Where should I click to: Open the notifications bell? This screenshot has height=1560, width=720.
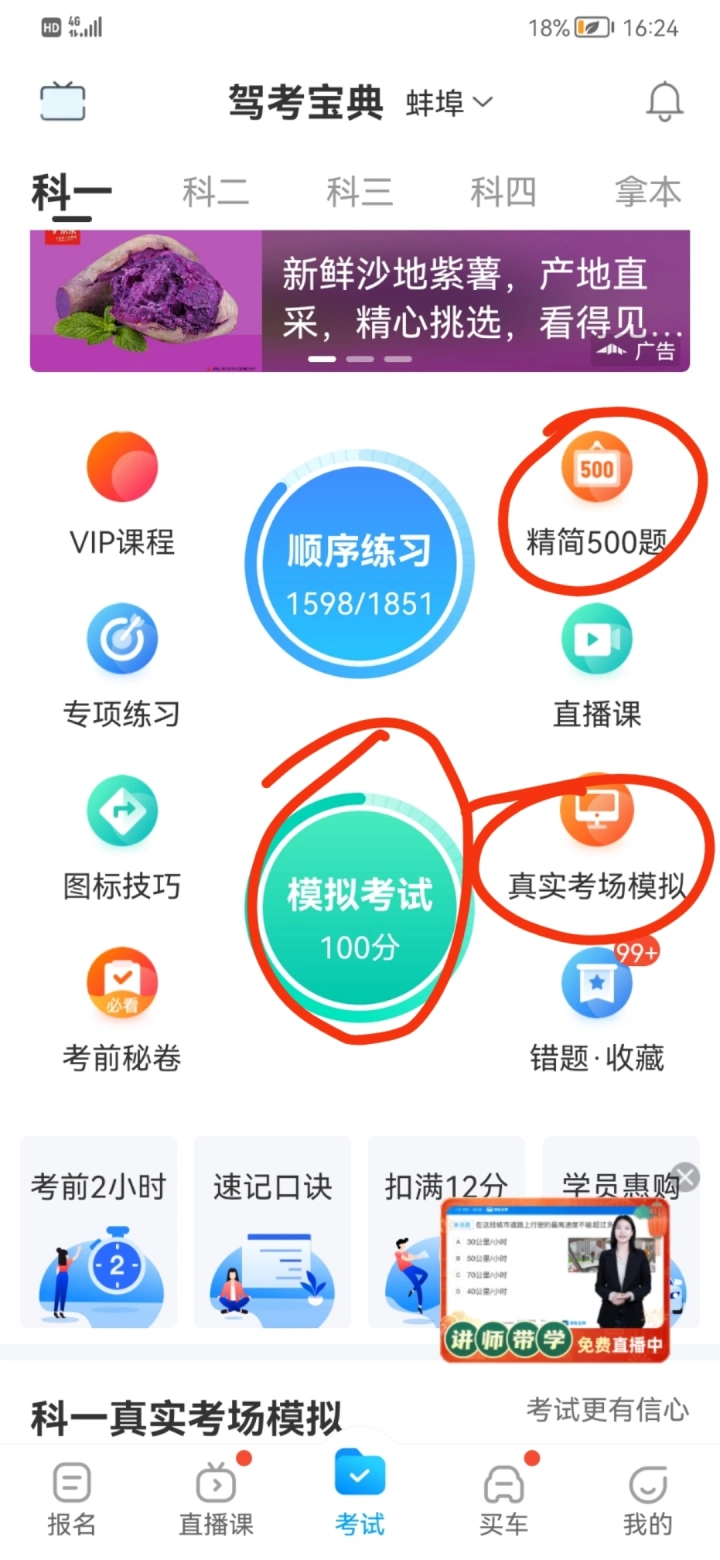coord(664,102)
